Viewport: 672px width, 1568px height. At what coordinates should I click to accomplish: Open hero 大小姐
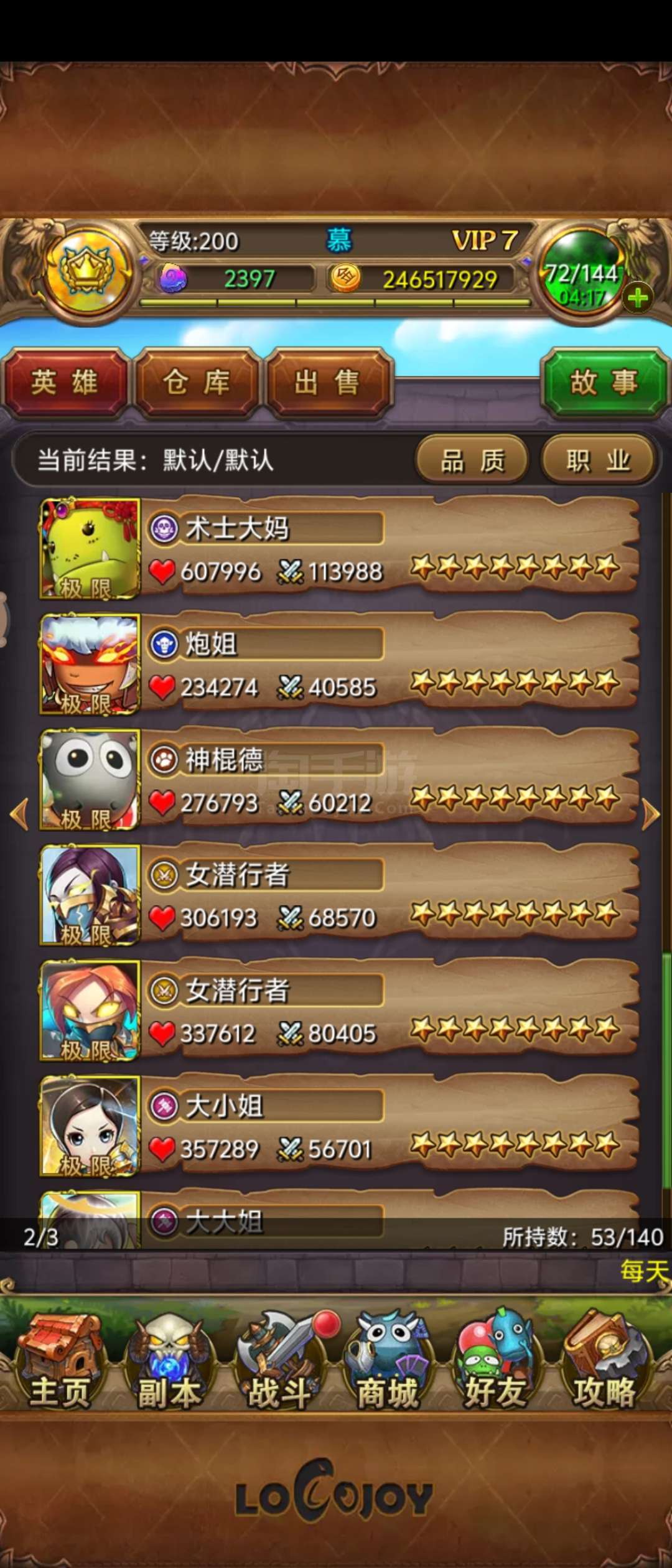(x=339, y=1126)
